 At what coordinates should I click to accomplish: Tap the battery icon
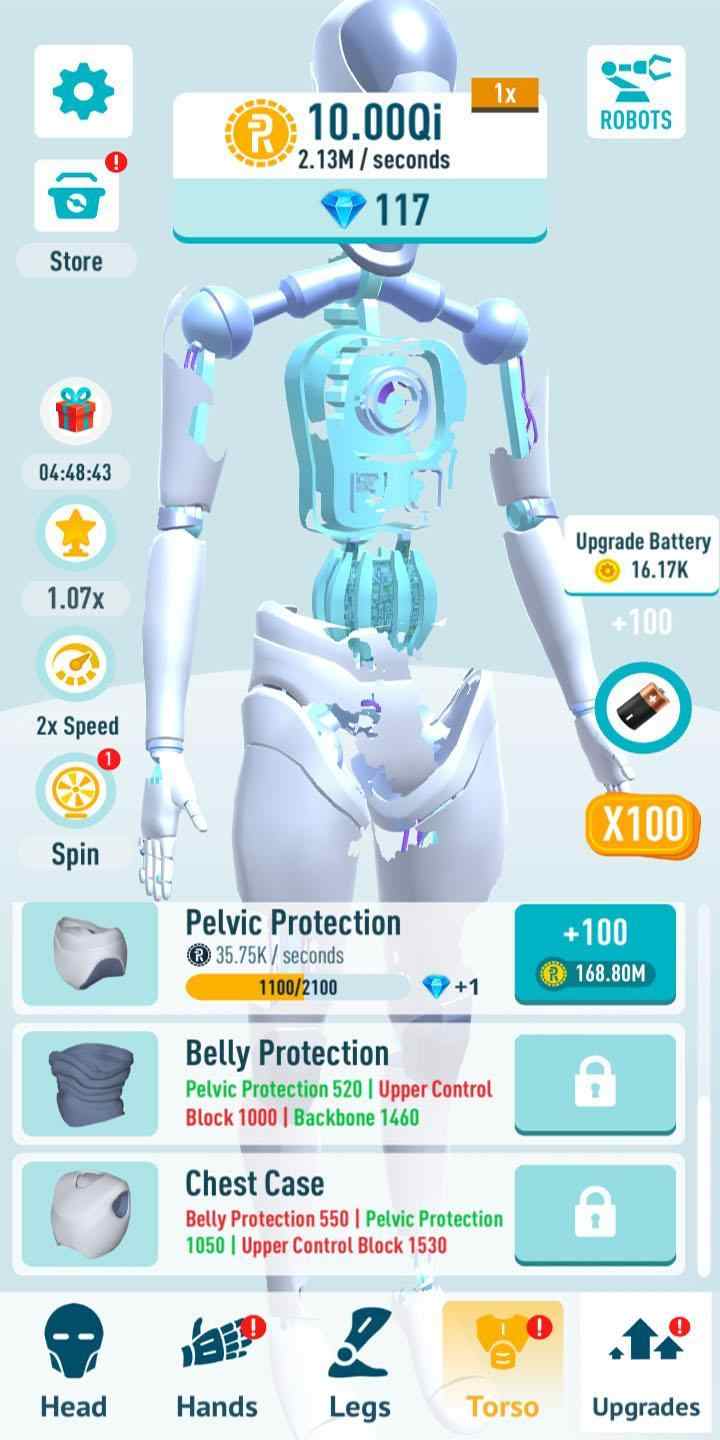point(643,710)
